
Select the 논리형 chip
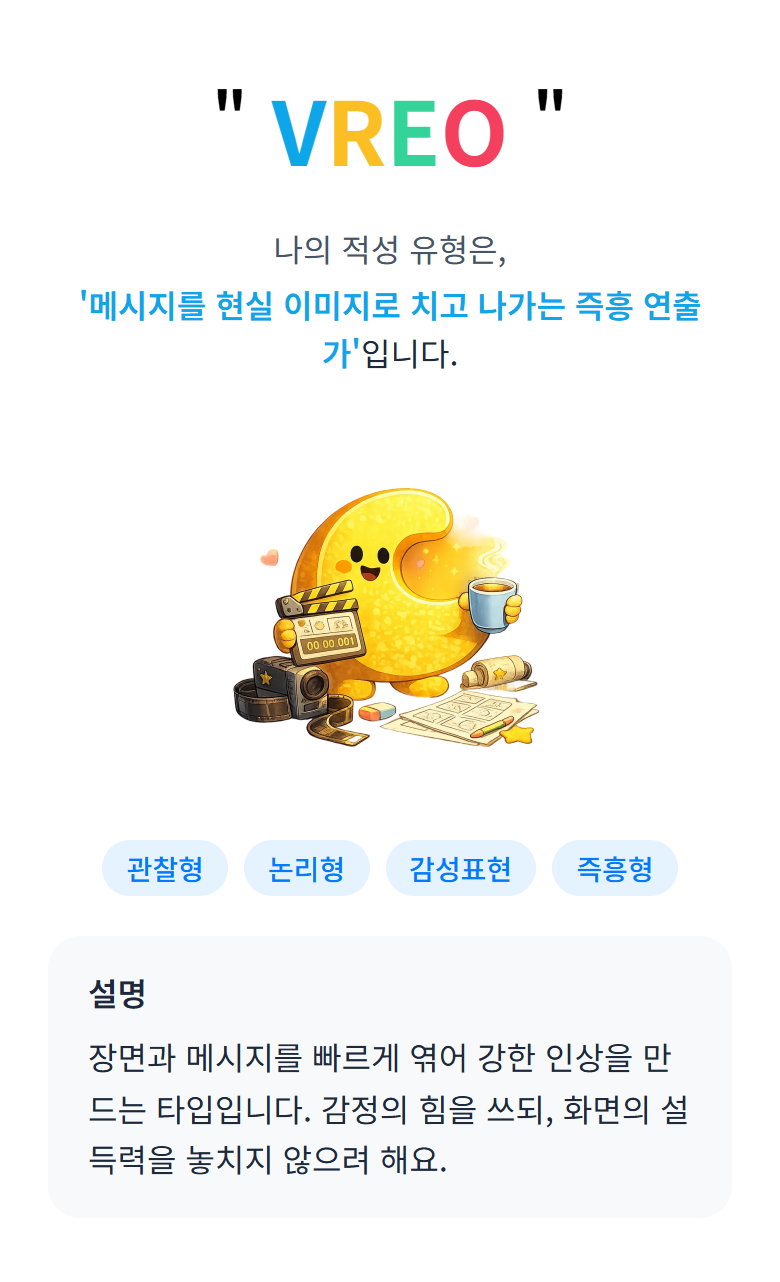307,868
